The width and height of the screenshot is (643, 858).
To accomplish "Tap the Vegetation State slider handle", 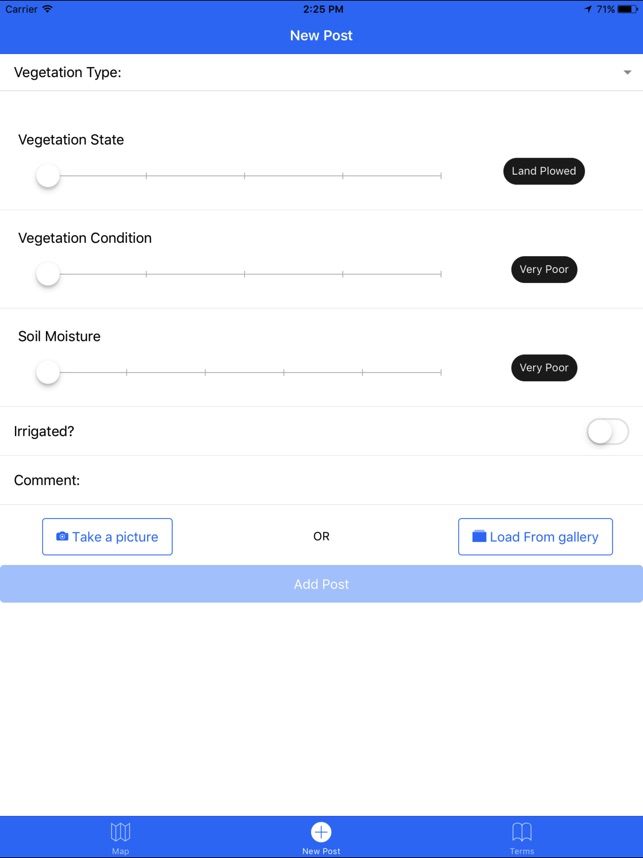I will point(48,176).
